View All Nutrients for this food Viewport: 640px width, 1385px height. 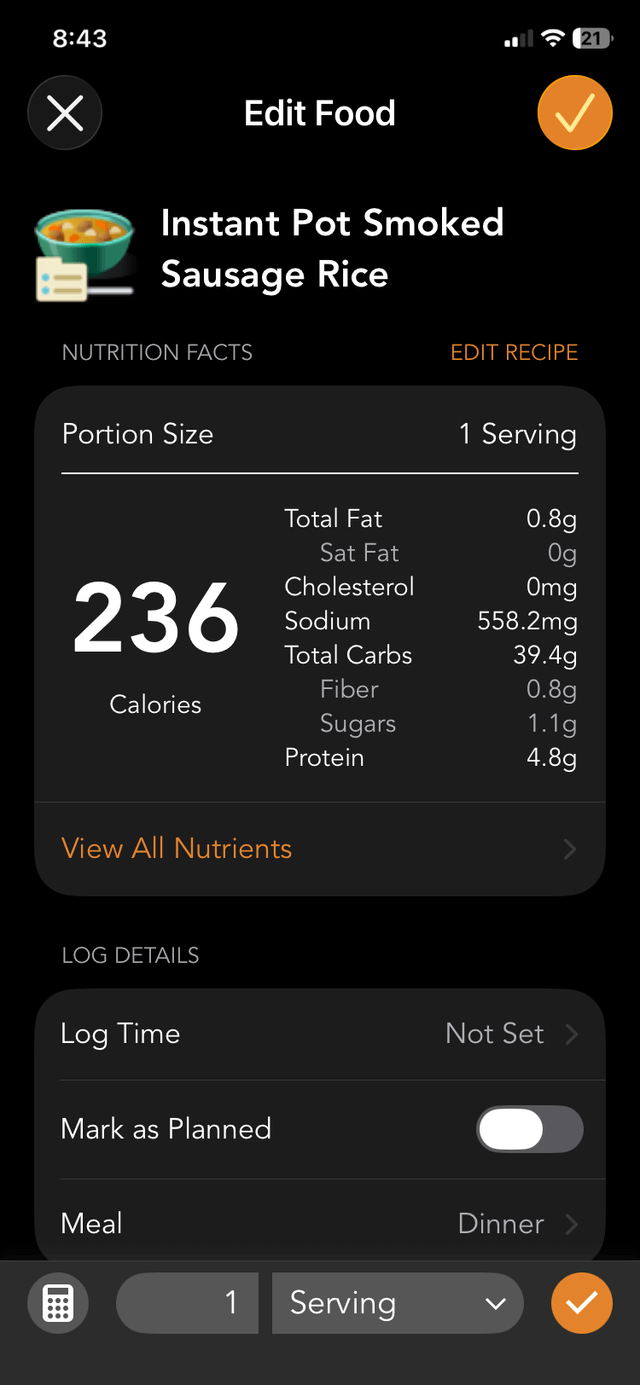(320, 849)
